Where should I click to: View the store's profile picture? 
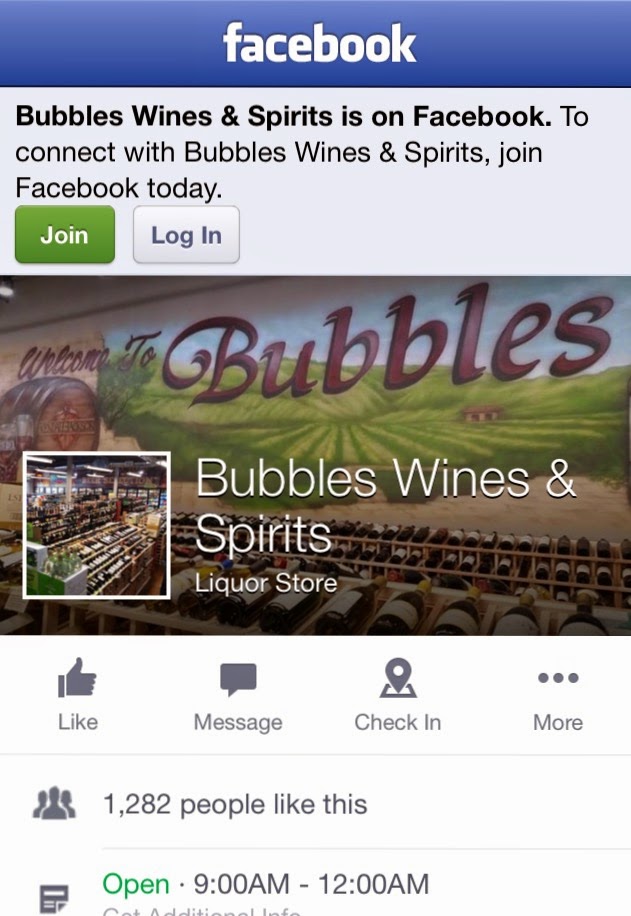(x=96, y=525)
